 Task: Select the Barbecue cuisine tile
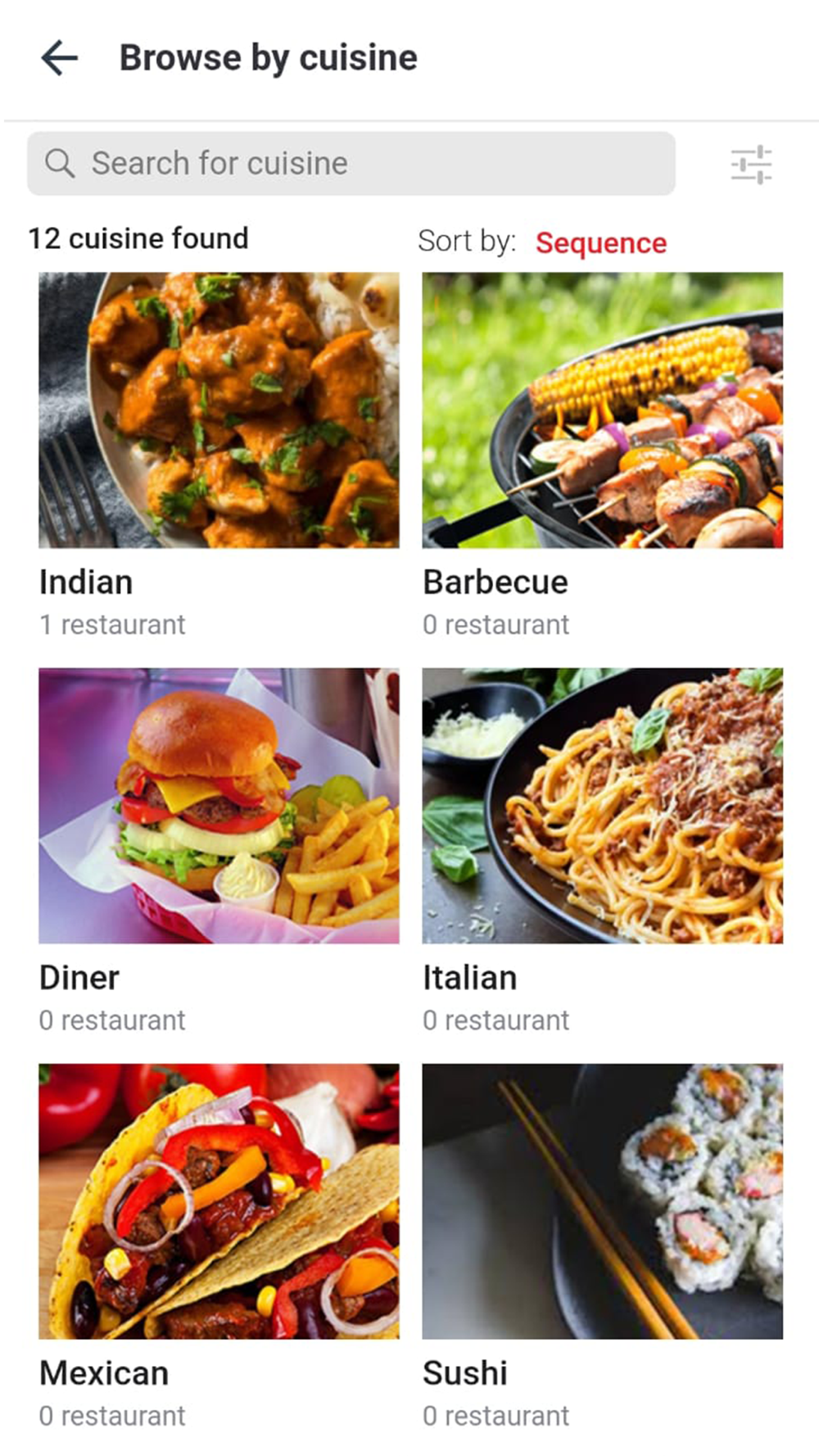[x=602, y=410]
